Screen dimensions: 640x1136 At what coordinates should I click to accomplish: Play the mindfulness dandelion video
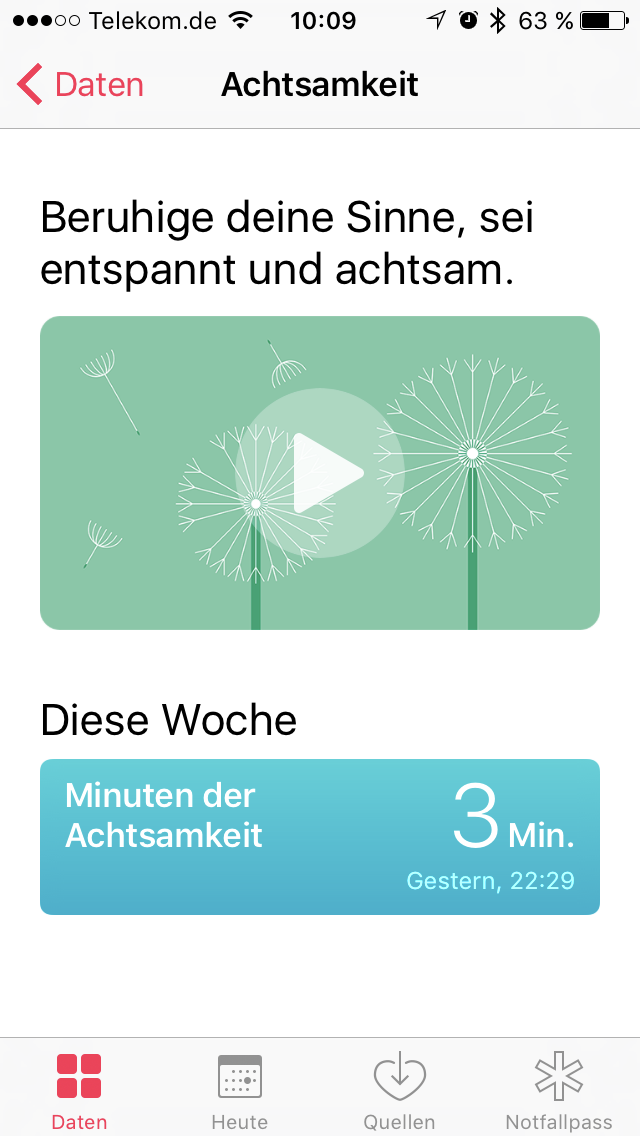320,473
